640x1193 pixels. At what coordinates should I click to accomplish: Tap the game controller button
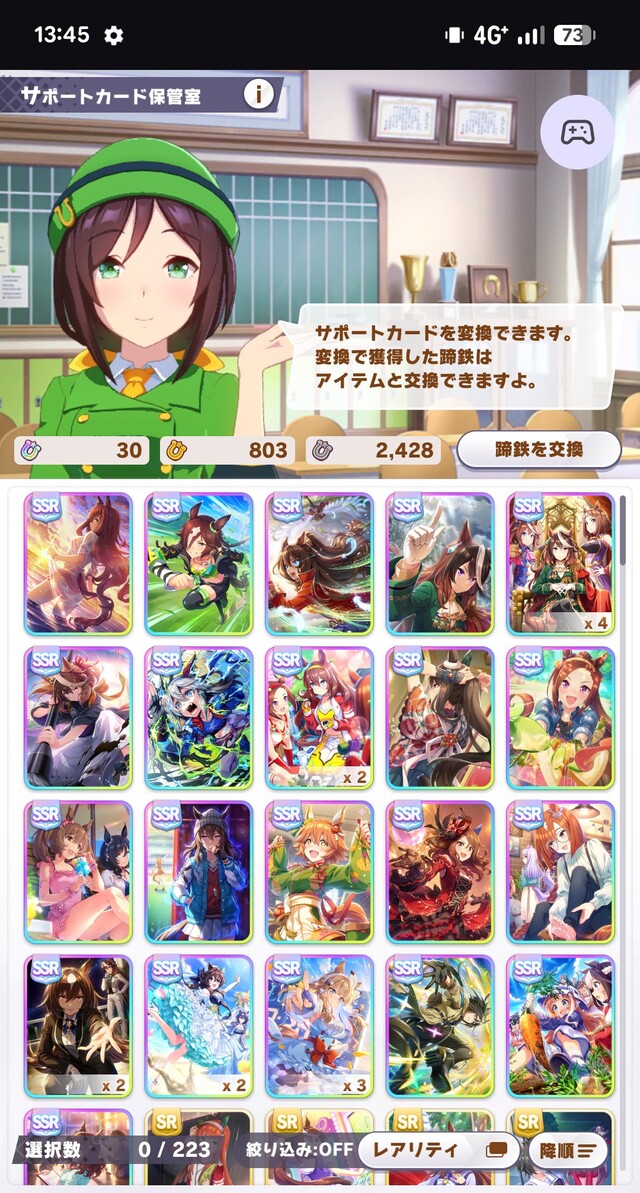click(x=577, y=132)
